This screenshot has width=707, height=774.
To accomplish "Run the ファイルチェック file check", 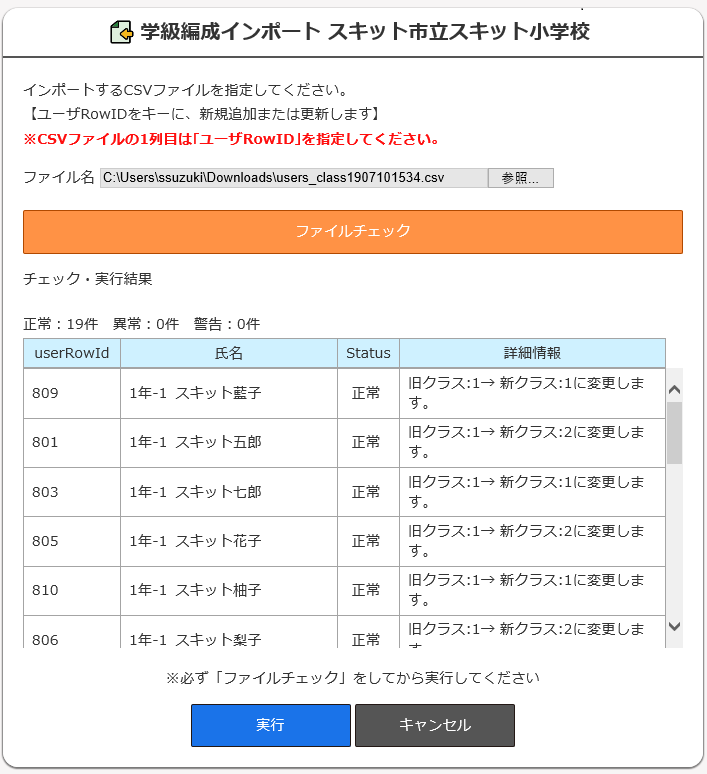I will pyautogui.click(x=352, y=231).
